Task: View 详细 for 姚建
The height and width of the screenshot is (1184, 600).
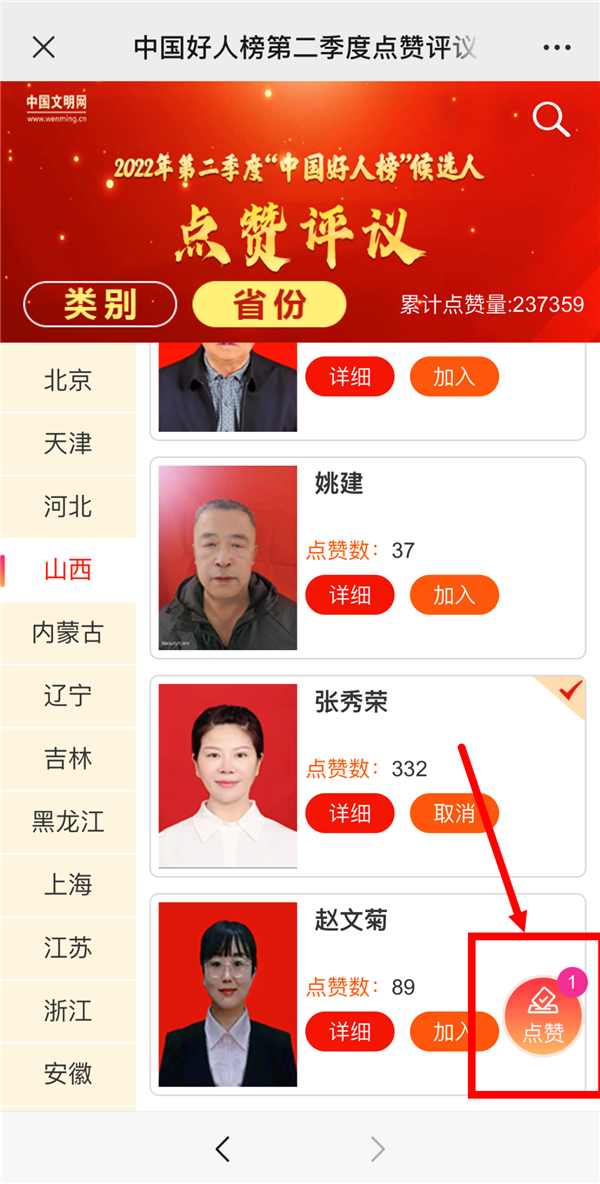Action: pyautogui.click(x=350, y=595)
